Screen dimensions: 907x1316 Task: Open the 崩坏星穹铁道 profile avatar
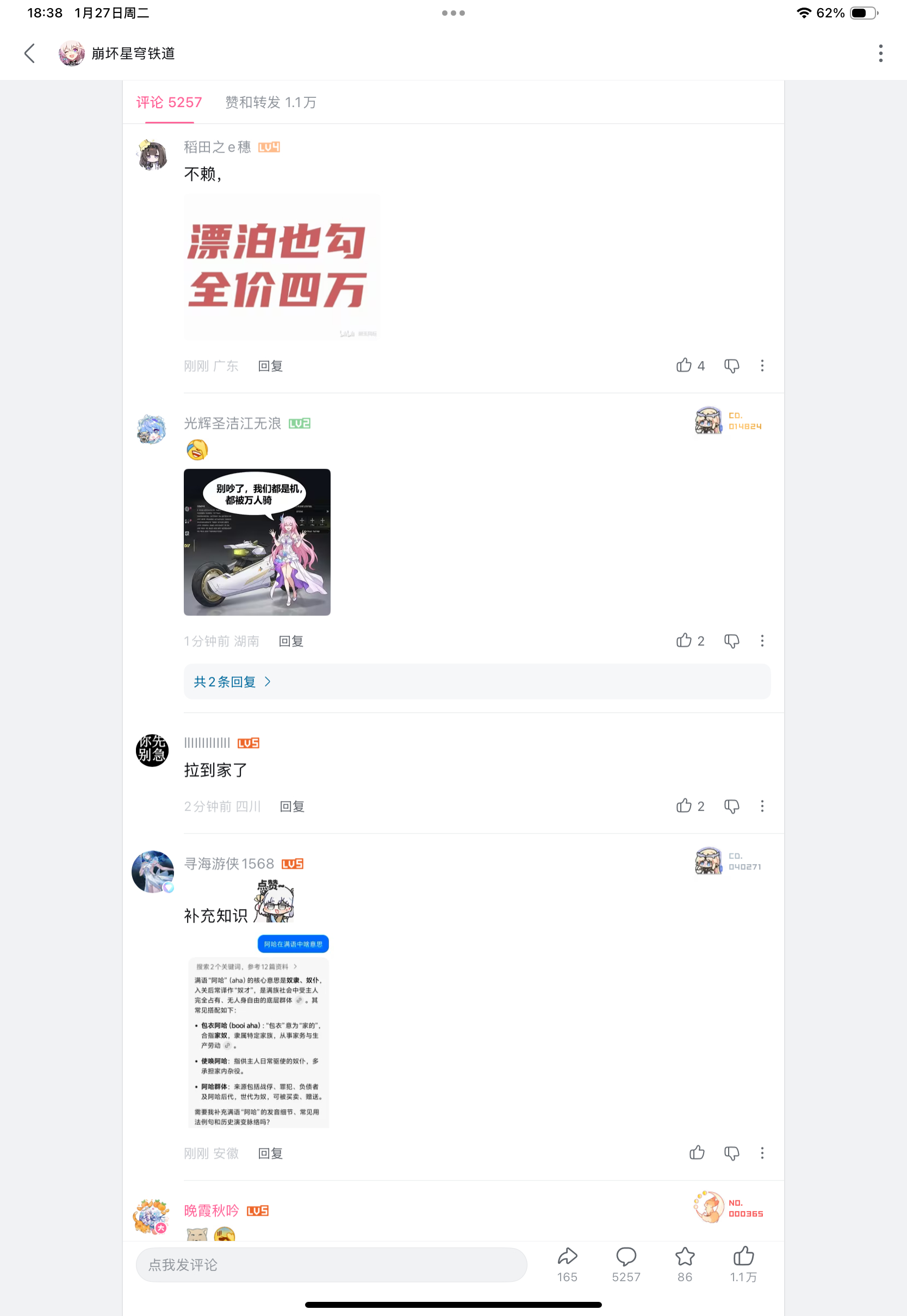[72, 53]
